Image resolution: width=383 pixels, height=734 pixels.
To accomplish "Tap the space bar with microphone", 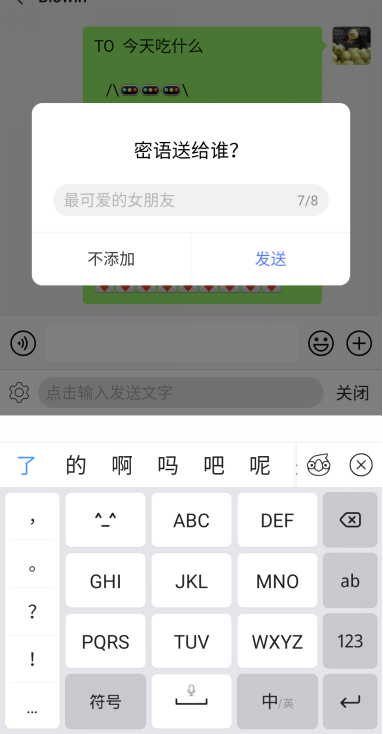I will pyautogui.click(x=191, y=701).
